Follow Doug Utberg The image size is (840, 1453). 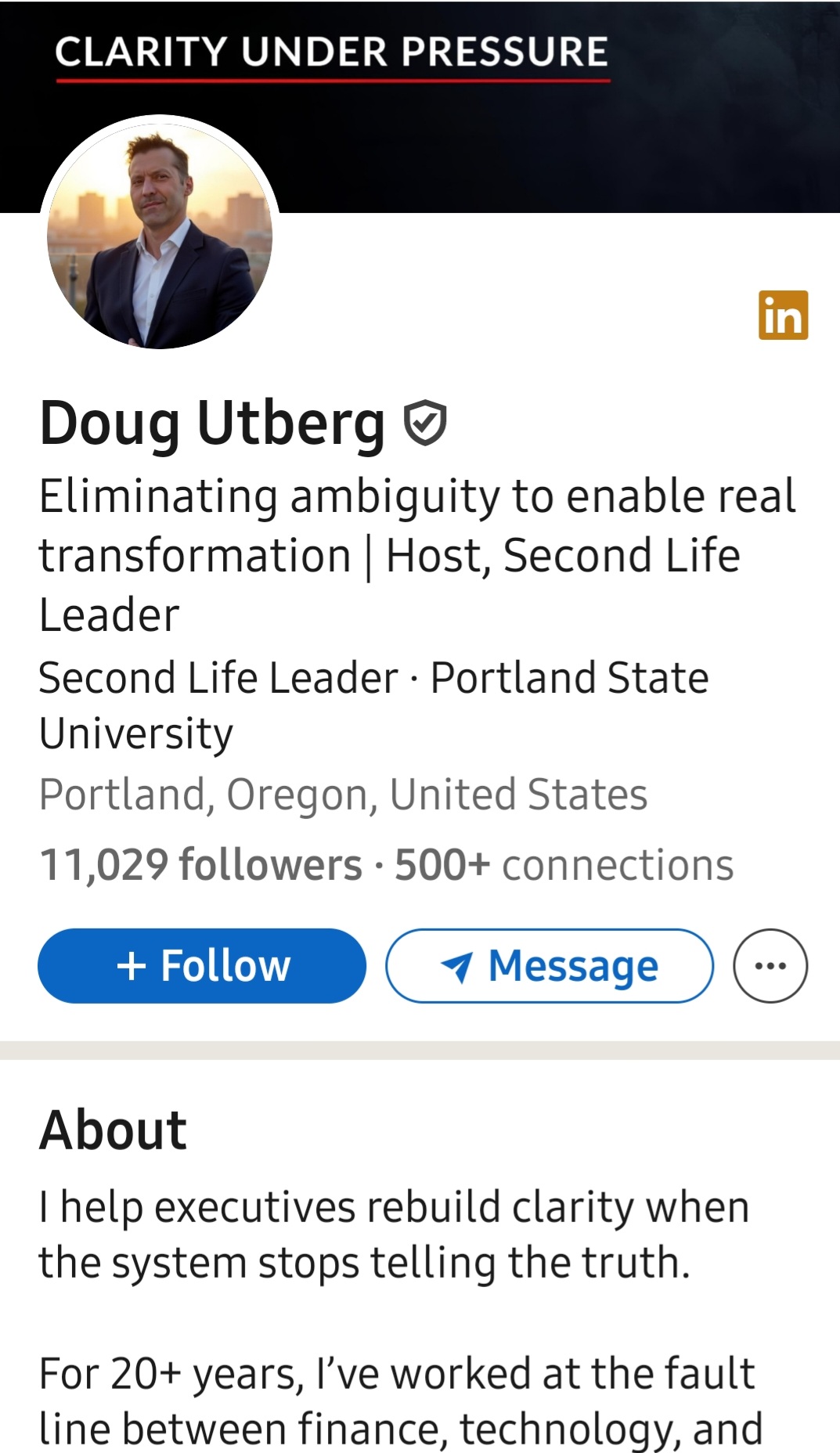point(201,965)
